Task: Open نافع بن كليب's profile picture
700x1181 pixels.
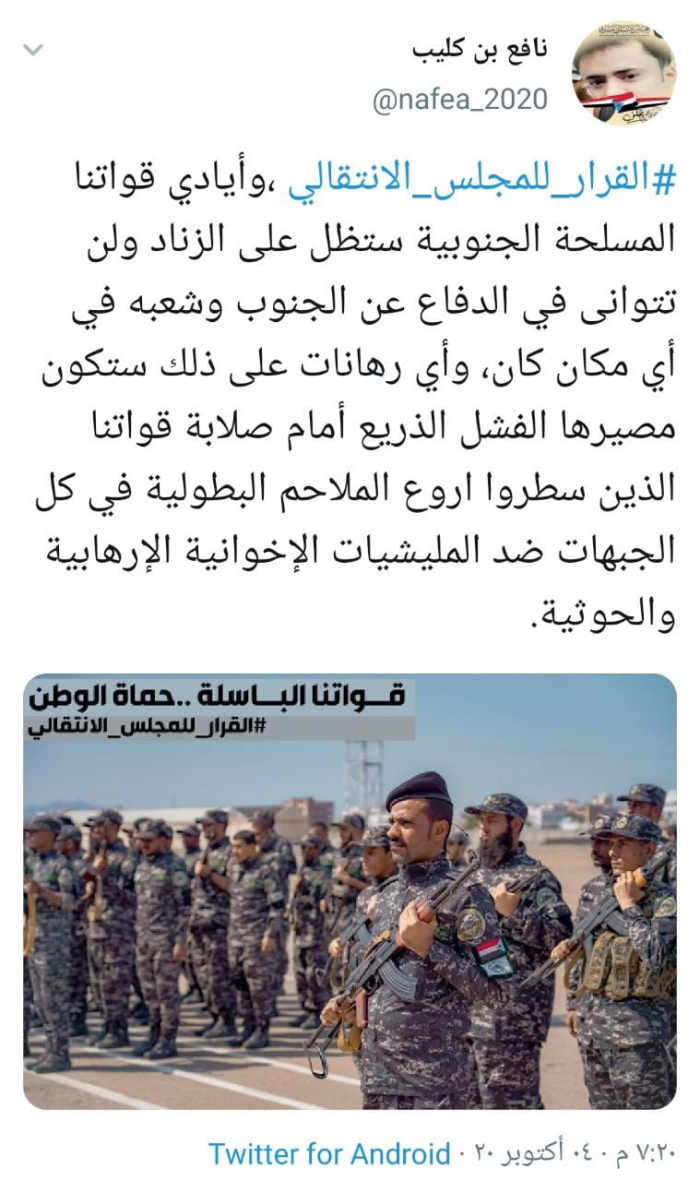Action: [x=623, y=73]
